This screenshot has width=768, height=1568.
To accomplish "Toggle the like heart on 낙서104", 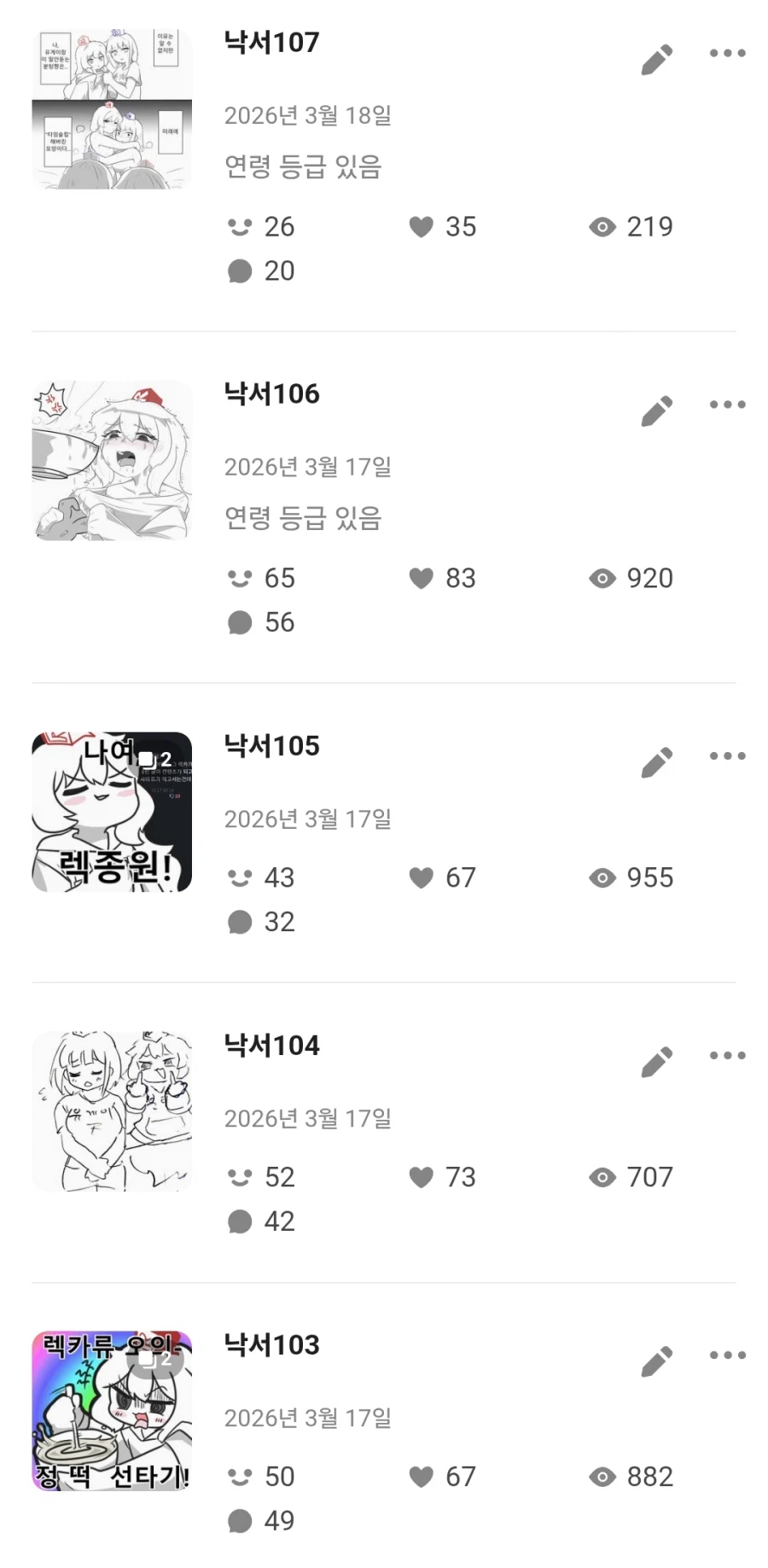I will pyautogui.click(x=421, y=1177).
